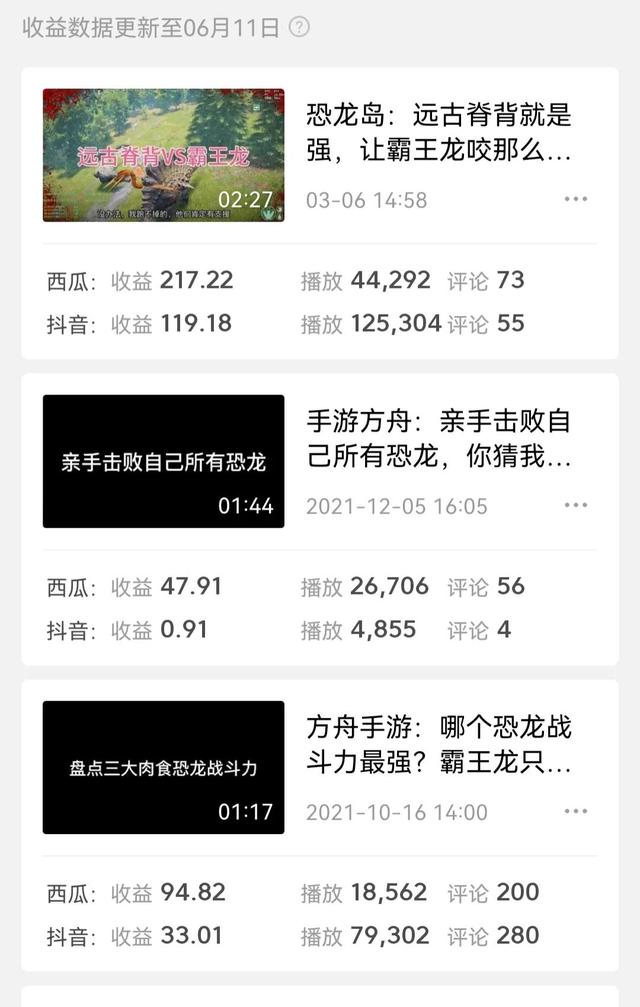View the 恐龙岛：远古脊背就是强 video title
The image size is (640, 1007).
tap(439, 133)
